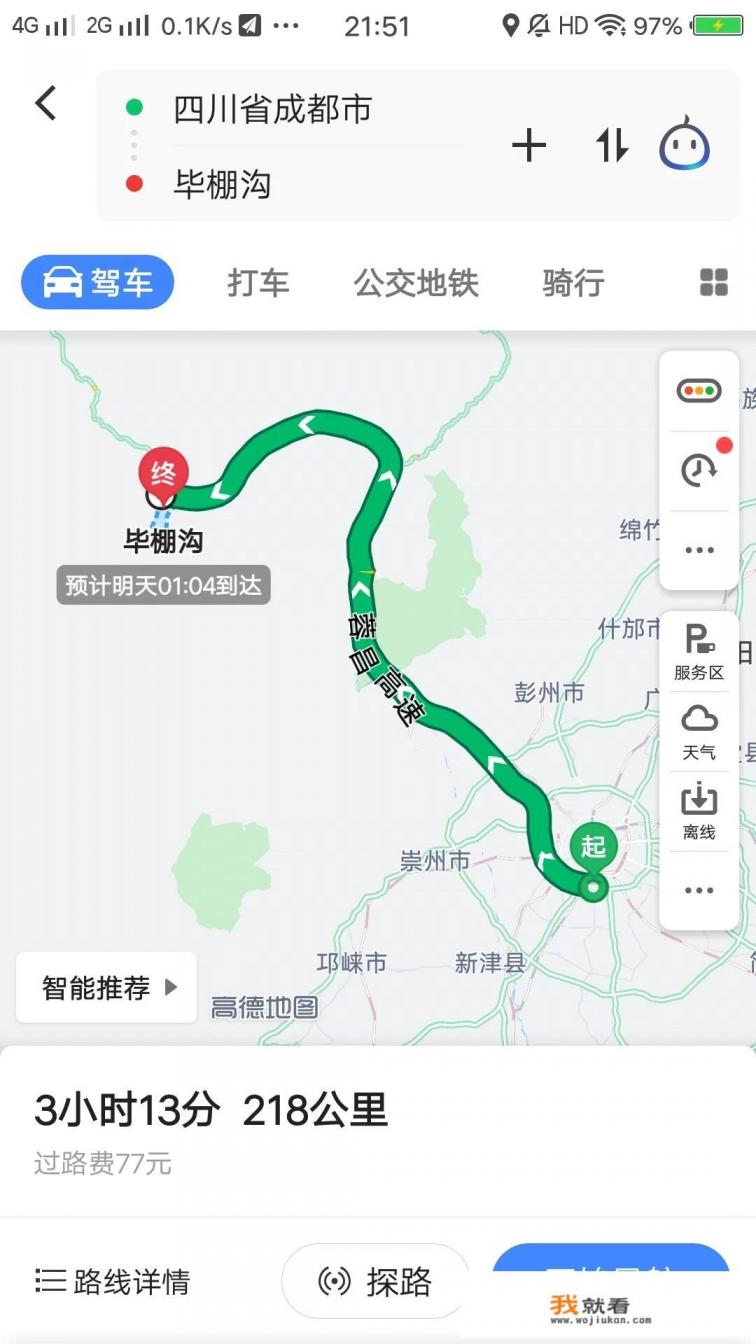
Task: Start 探路 route preview
Action: click(375, 1281)
